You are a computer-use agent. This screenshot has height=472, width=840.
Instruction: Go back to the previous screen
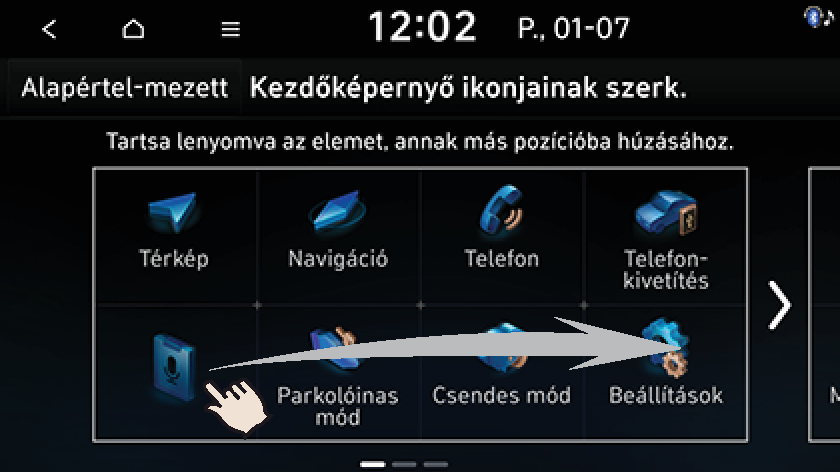tap(49, 29)
